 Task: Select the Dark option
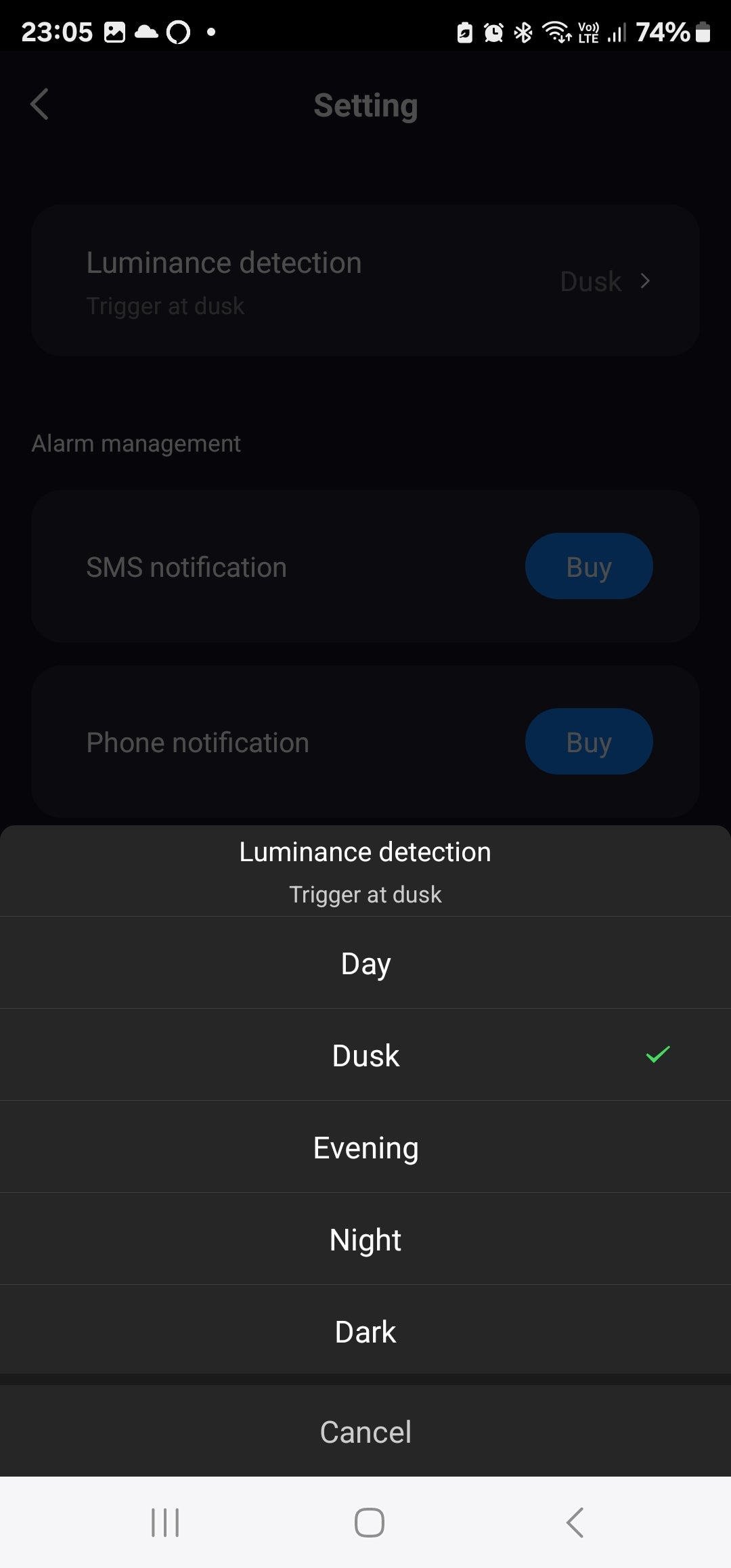click(365, 1331)
